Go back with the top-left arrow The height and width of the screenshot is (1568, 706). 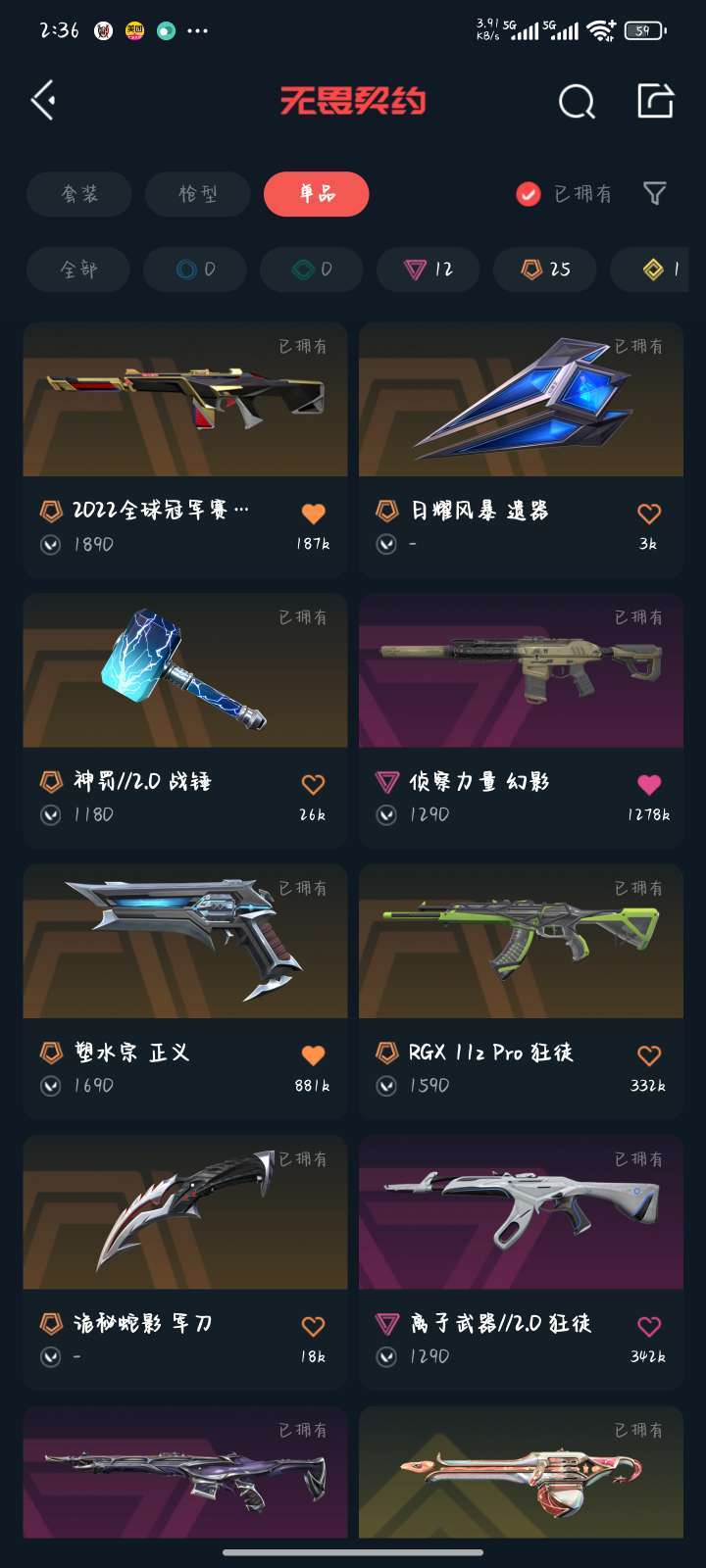pos(44,100)
